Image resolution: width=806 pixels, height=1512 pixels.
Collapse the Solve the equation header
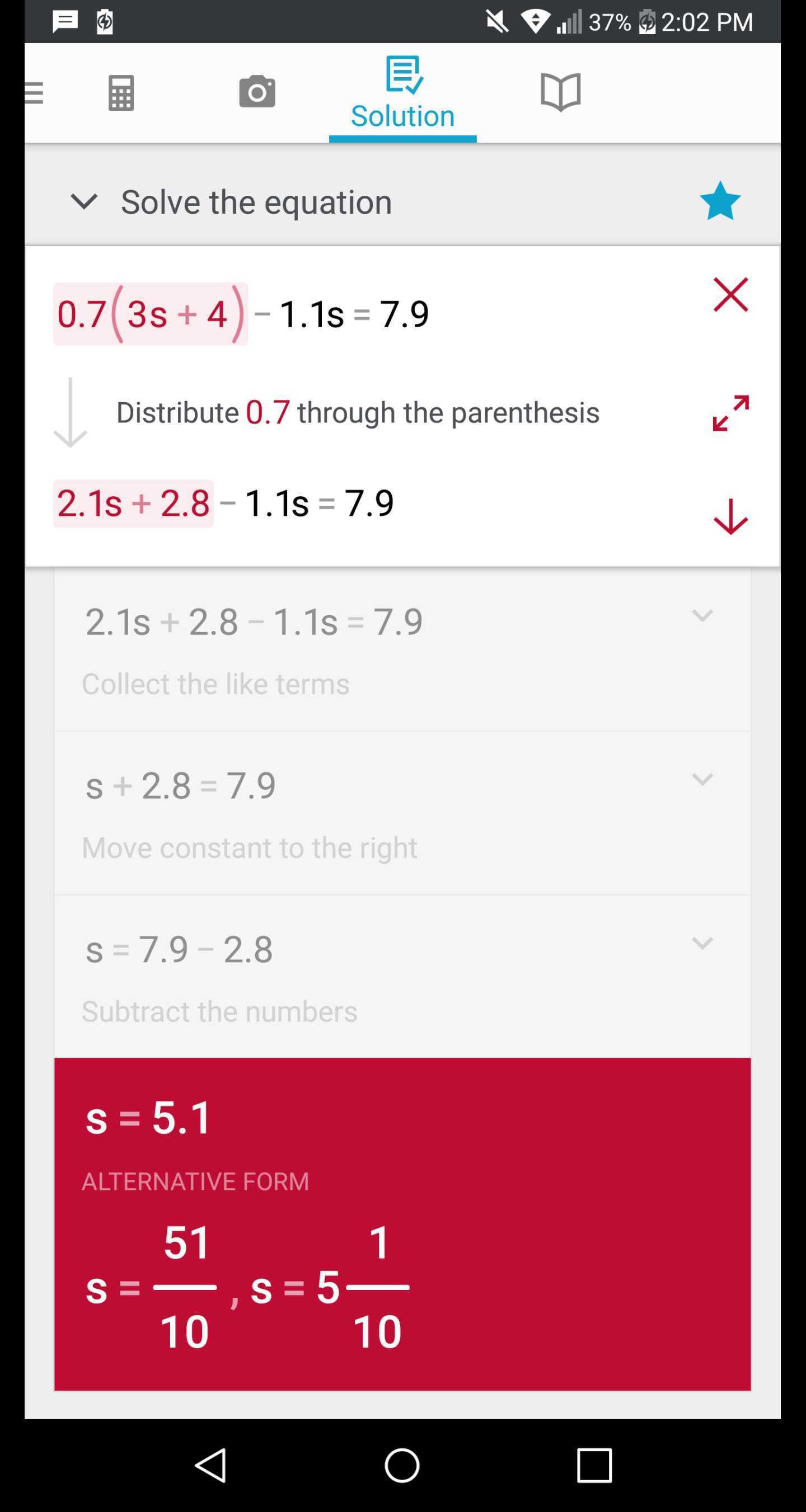click(84, 202)
